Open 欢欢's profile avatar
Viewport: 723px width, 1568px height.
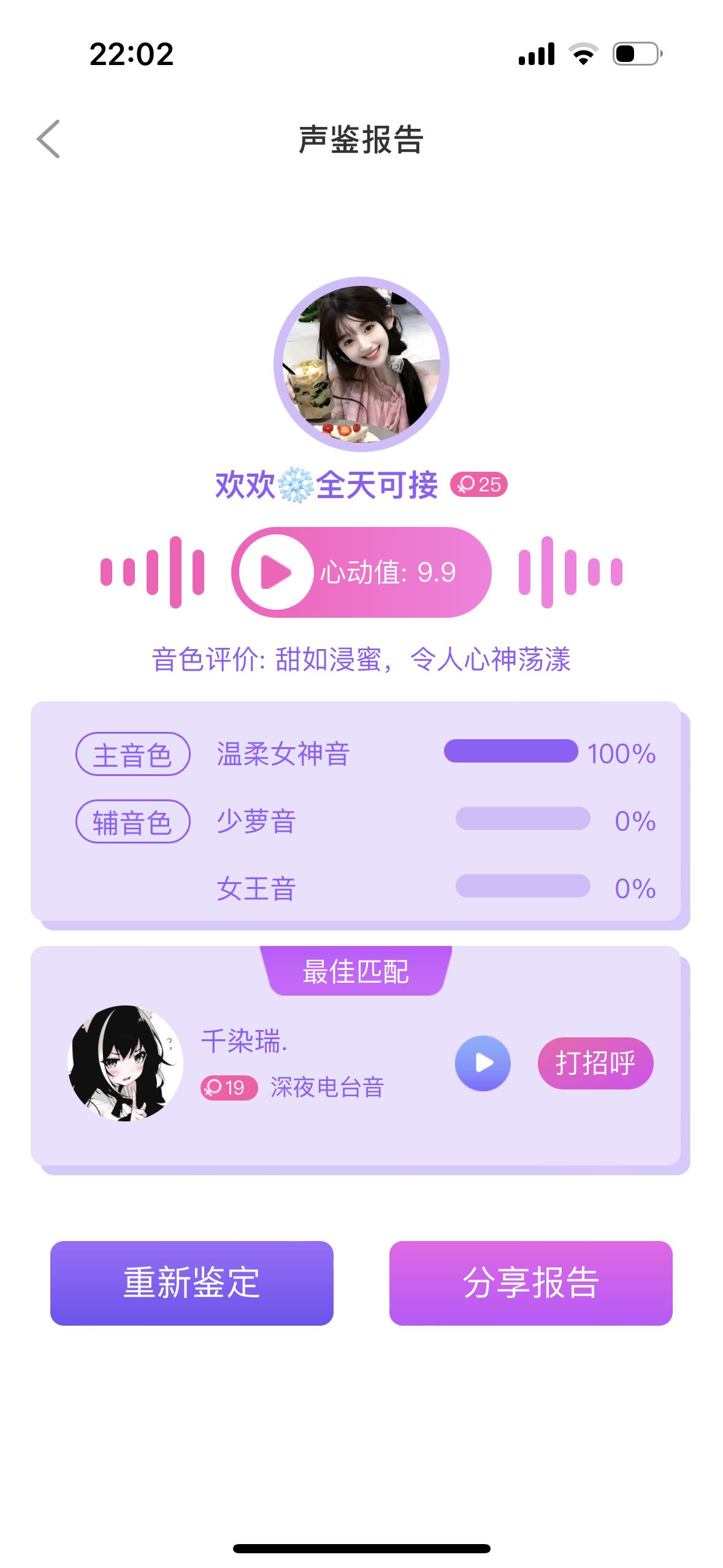tap(361, 364)
